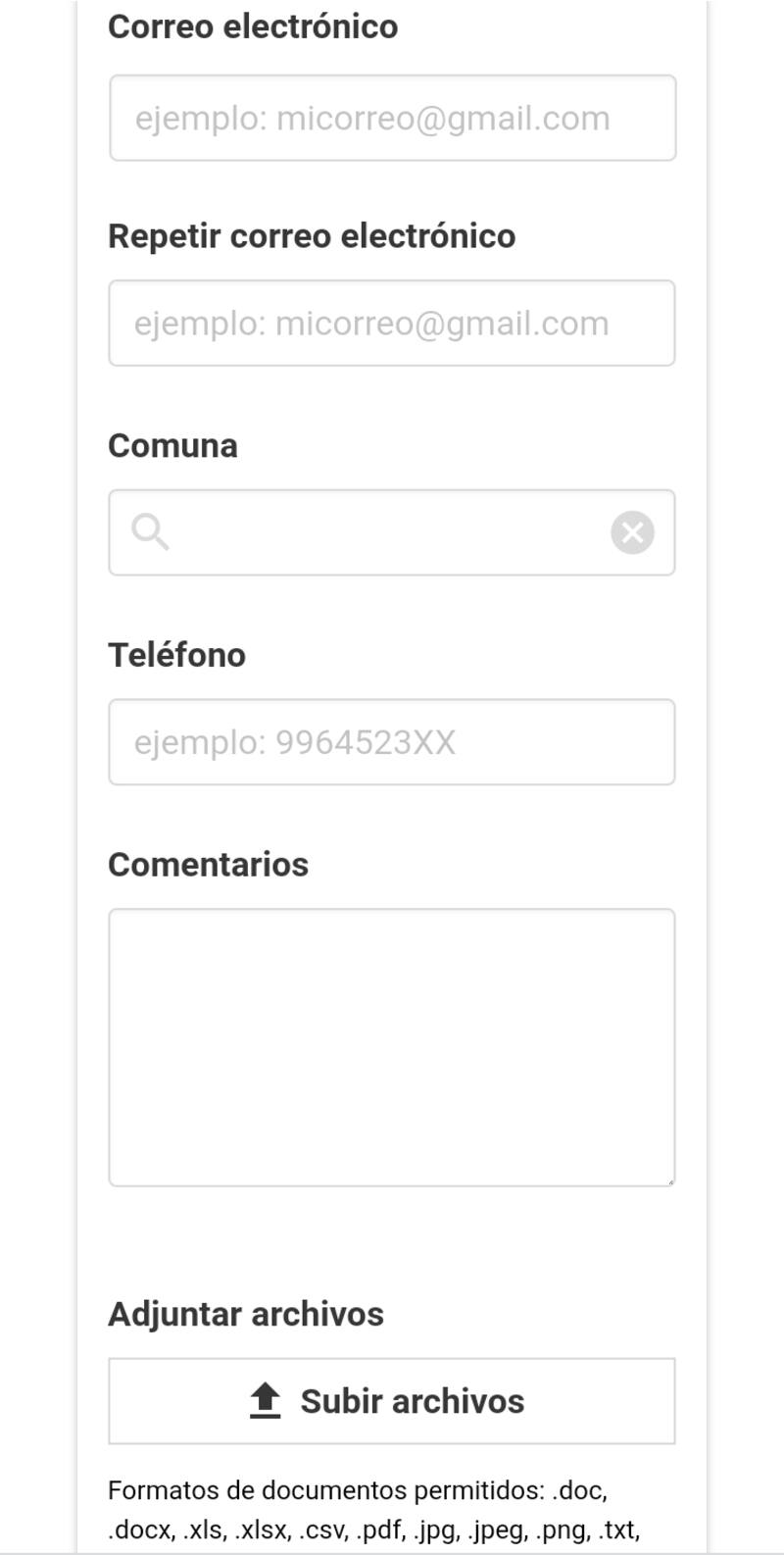Tap the Subir archivos button

point(392,1401)
